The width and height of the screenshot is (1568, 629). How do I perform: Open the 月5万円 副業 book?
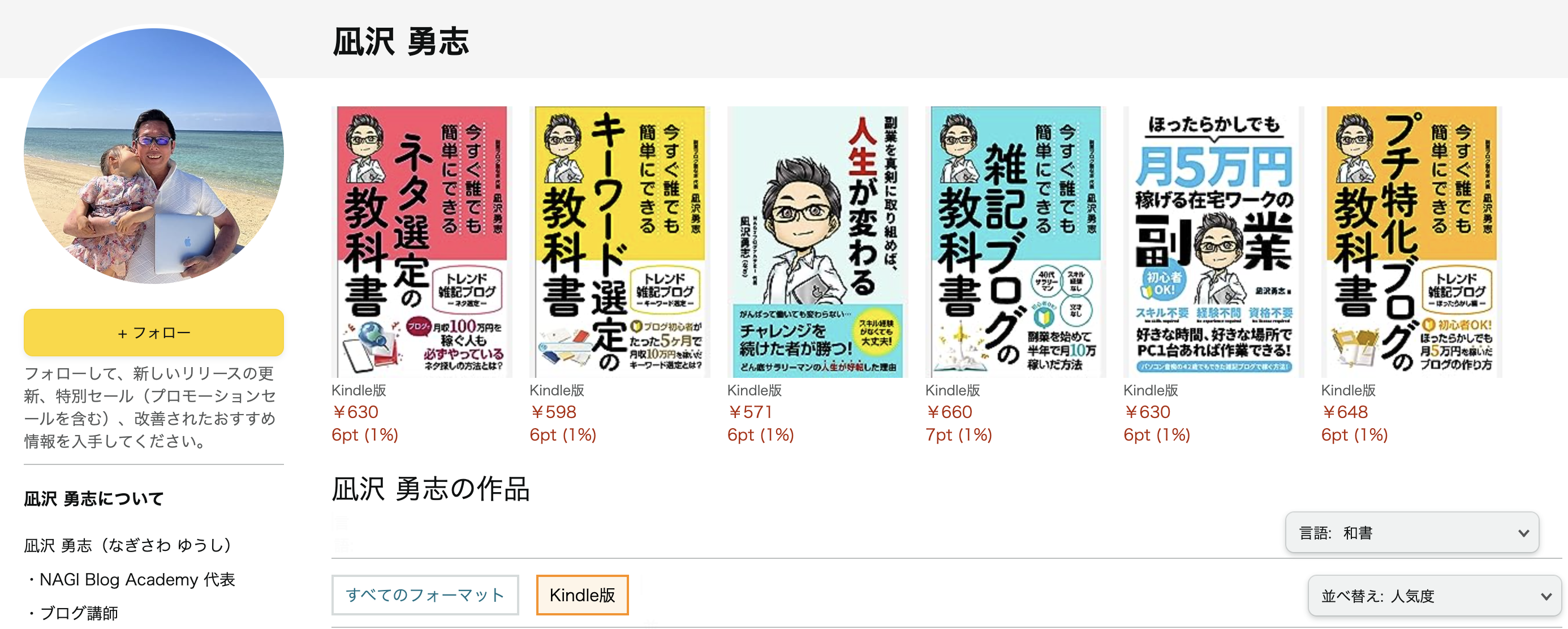pyautogui.click(x=1213, y=242)
